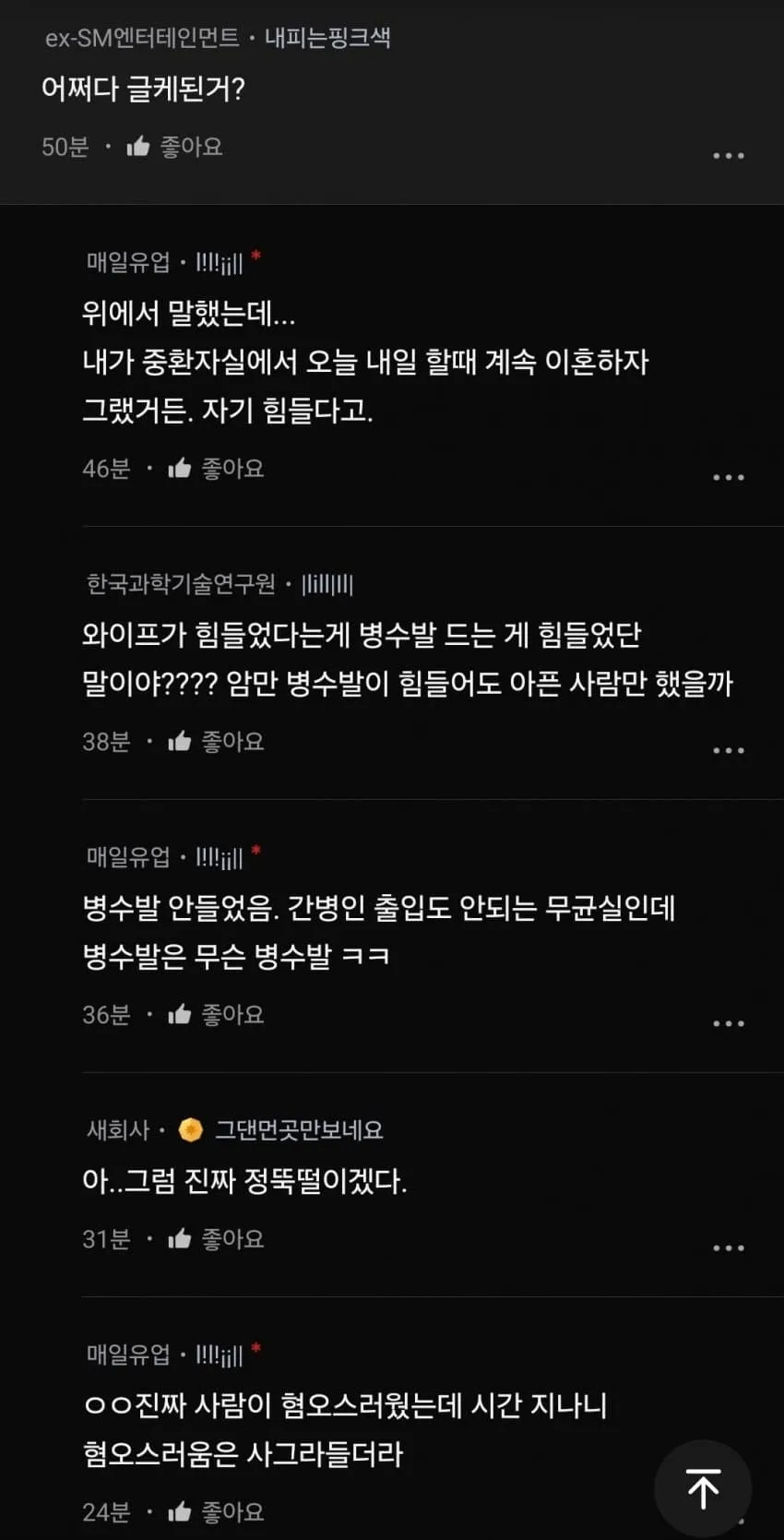
Task: Like the '위에서 말했는데' reply
Action: (x=216, y=469)
